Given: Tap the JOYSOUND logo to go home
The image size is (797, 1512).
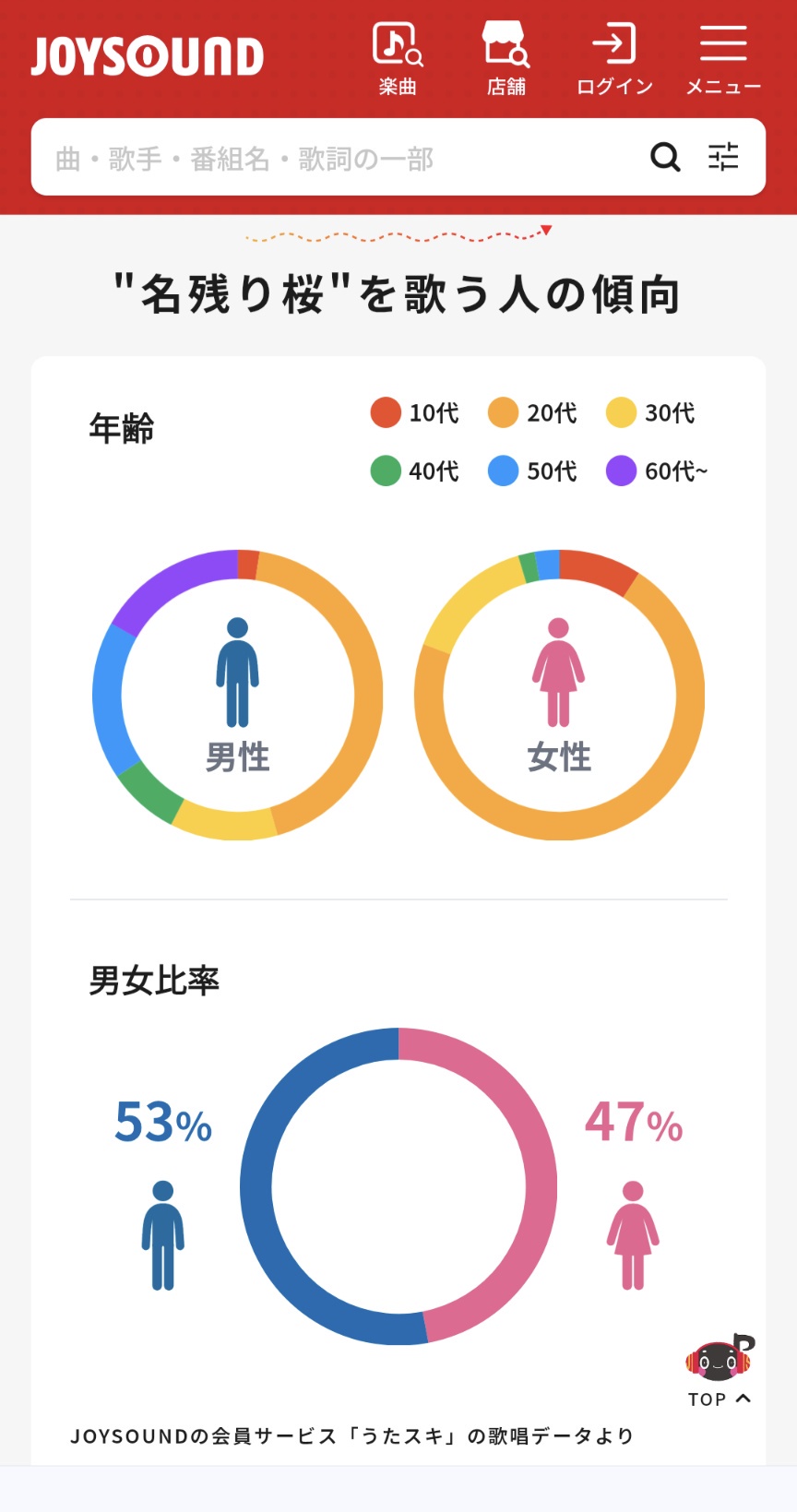Looking at the screenshot, I should [148, 56].
